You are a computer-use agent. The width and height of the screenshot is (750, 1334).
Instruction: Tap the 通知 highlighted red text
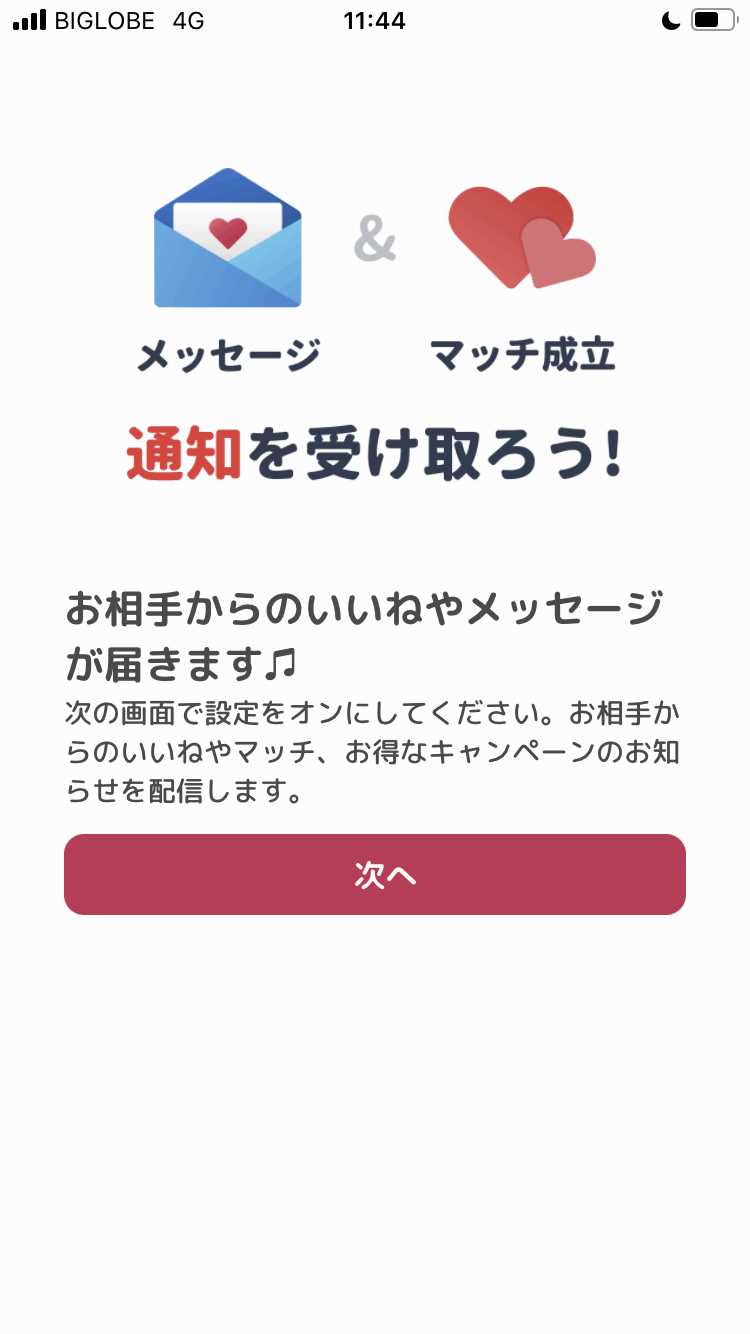[x=185, y=451]
